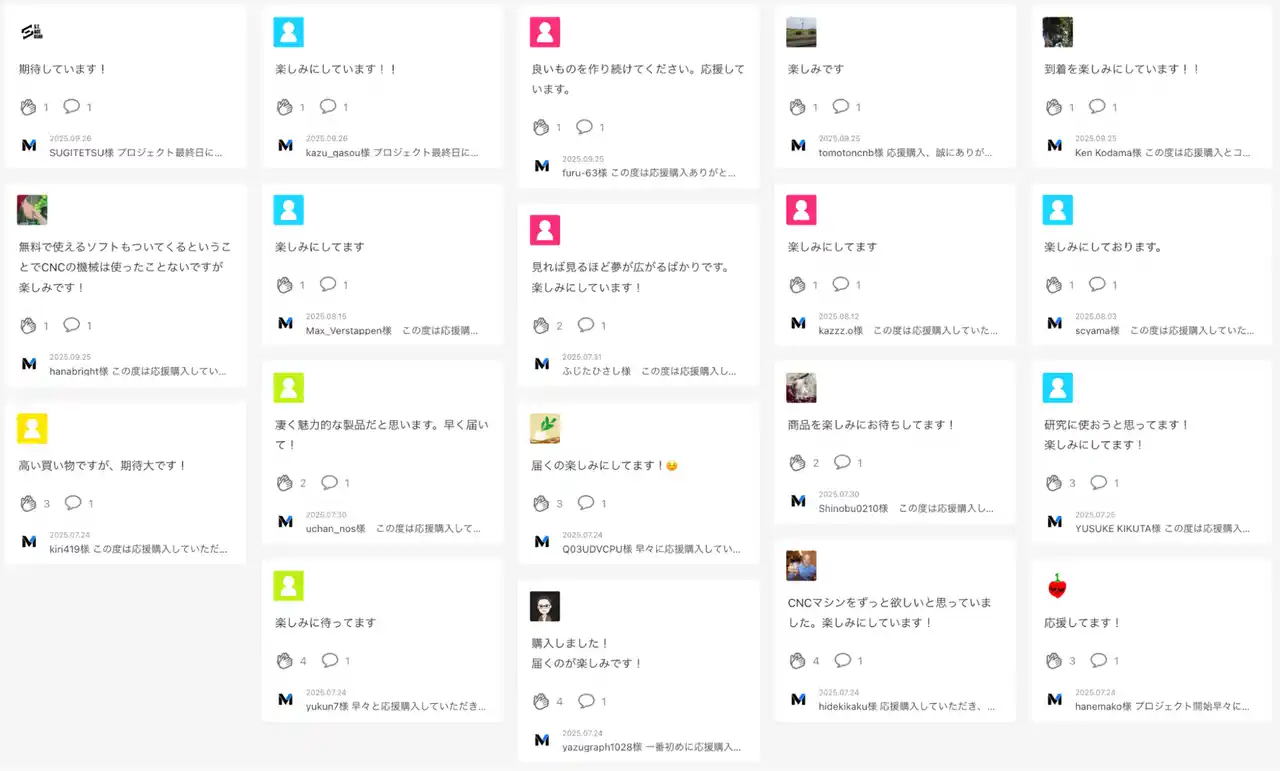Open comment bubble under 楽しみです
The width and height of the screenshot is (1280, 771).
pyautogui.click(x=841, y=106)
